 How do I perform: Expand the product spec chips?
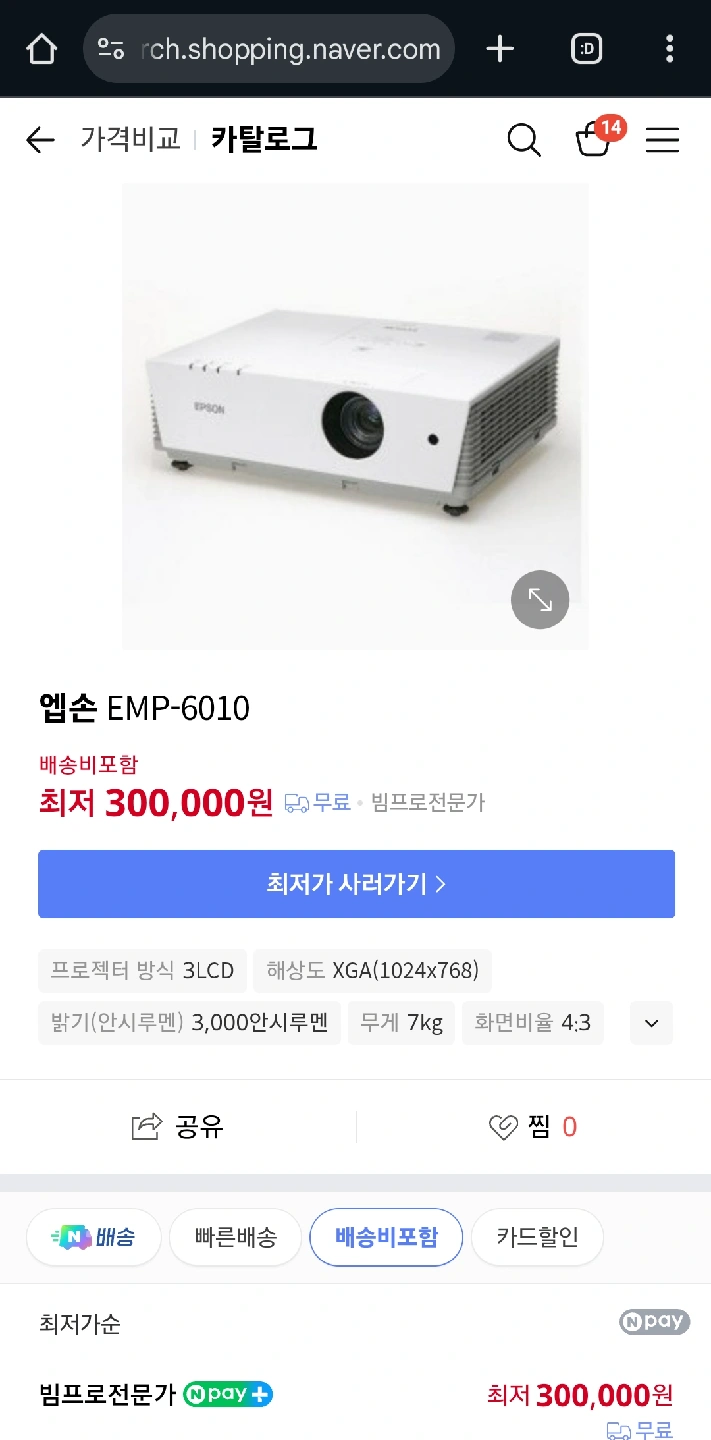point(651,1023)
